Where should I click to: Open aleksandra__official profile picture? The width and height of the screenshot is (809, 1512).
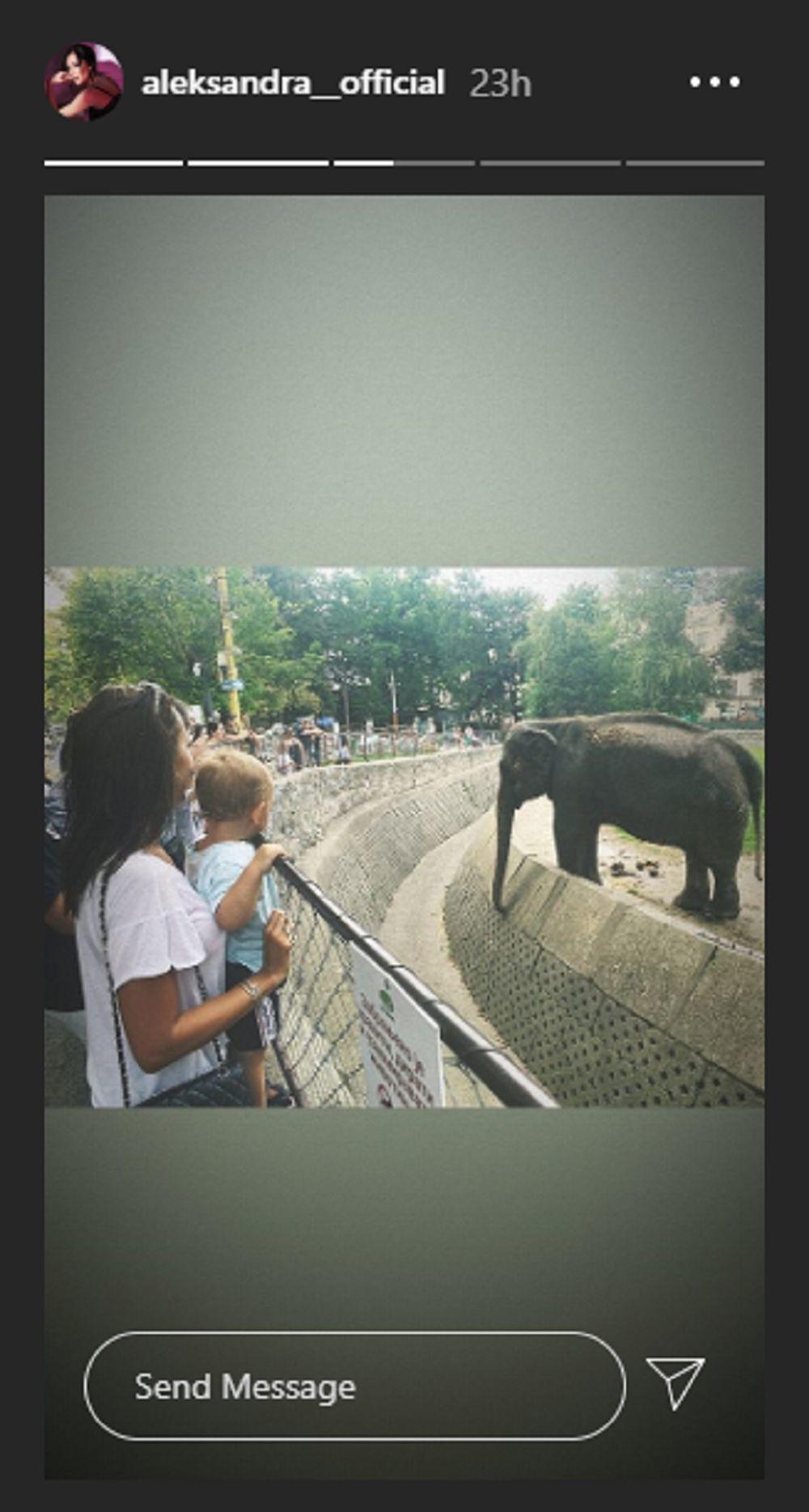coord(84,82)
